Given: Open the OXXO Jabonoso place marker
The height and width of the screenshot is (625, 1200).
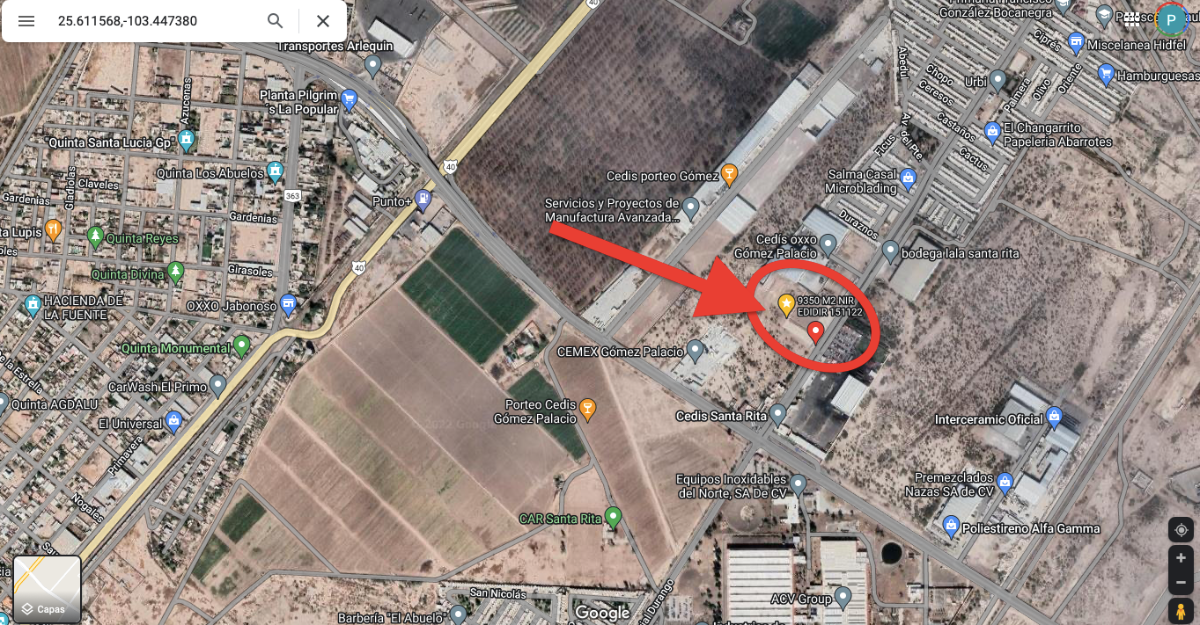Looking at the screenshot, I should click(x=289, y=304).
